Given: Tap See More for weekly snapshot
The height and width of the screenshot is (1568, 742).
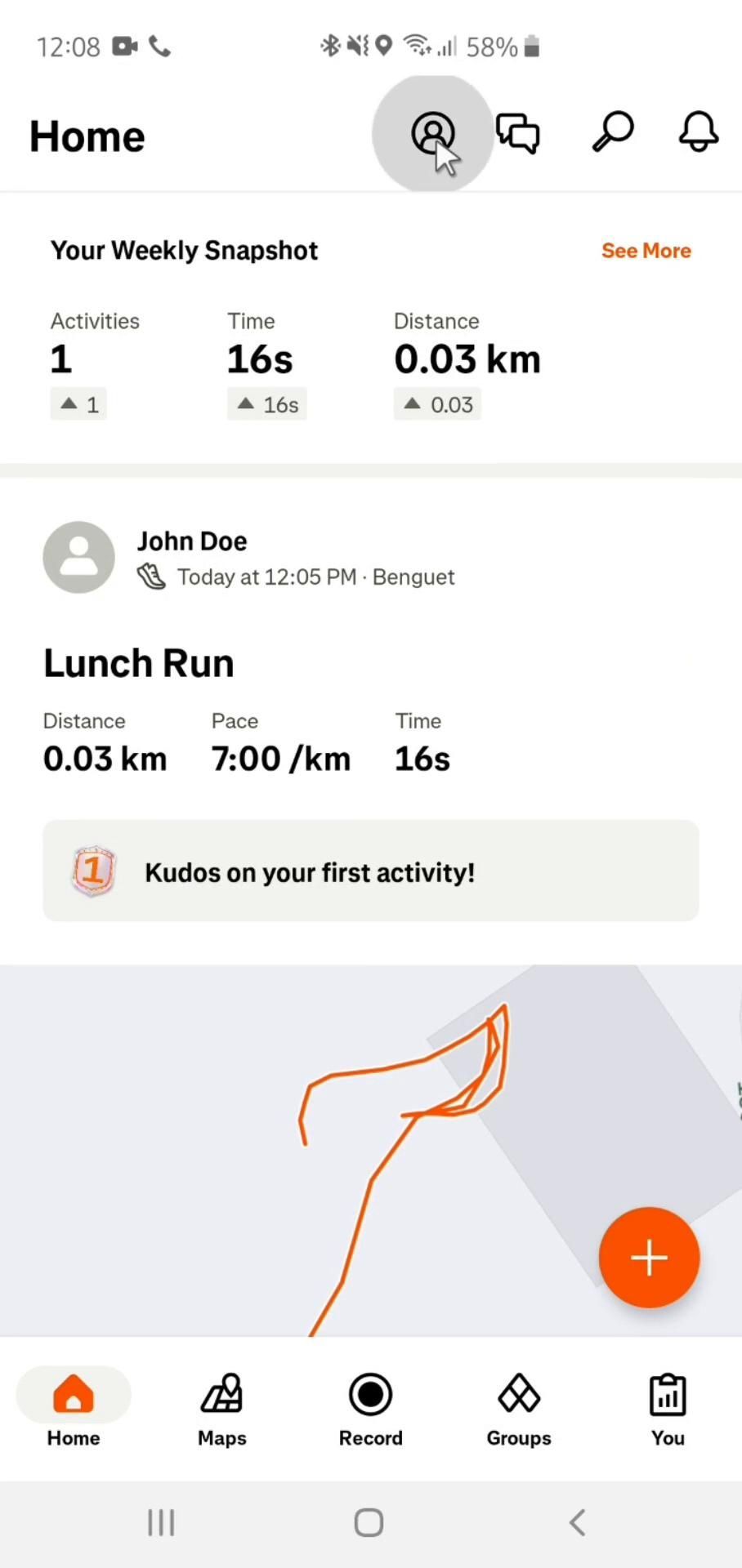Looking at the screenshot, I should point(646,251).
